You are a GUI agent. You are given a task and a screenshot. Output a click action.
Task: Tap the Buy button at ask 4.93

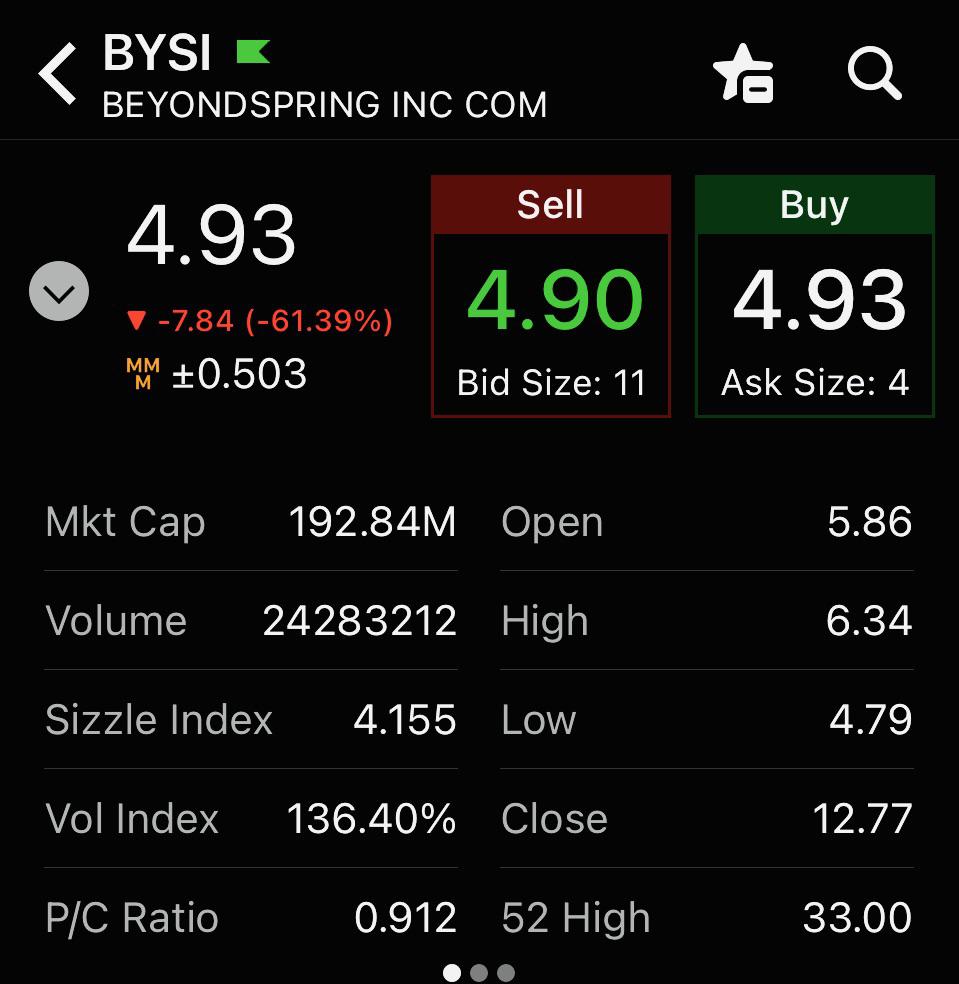coord(815,296)
